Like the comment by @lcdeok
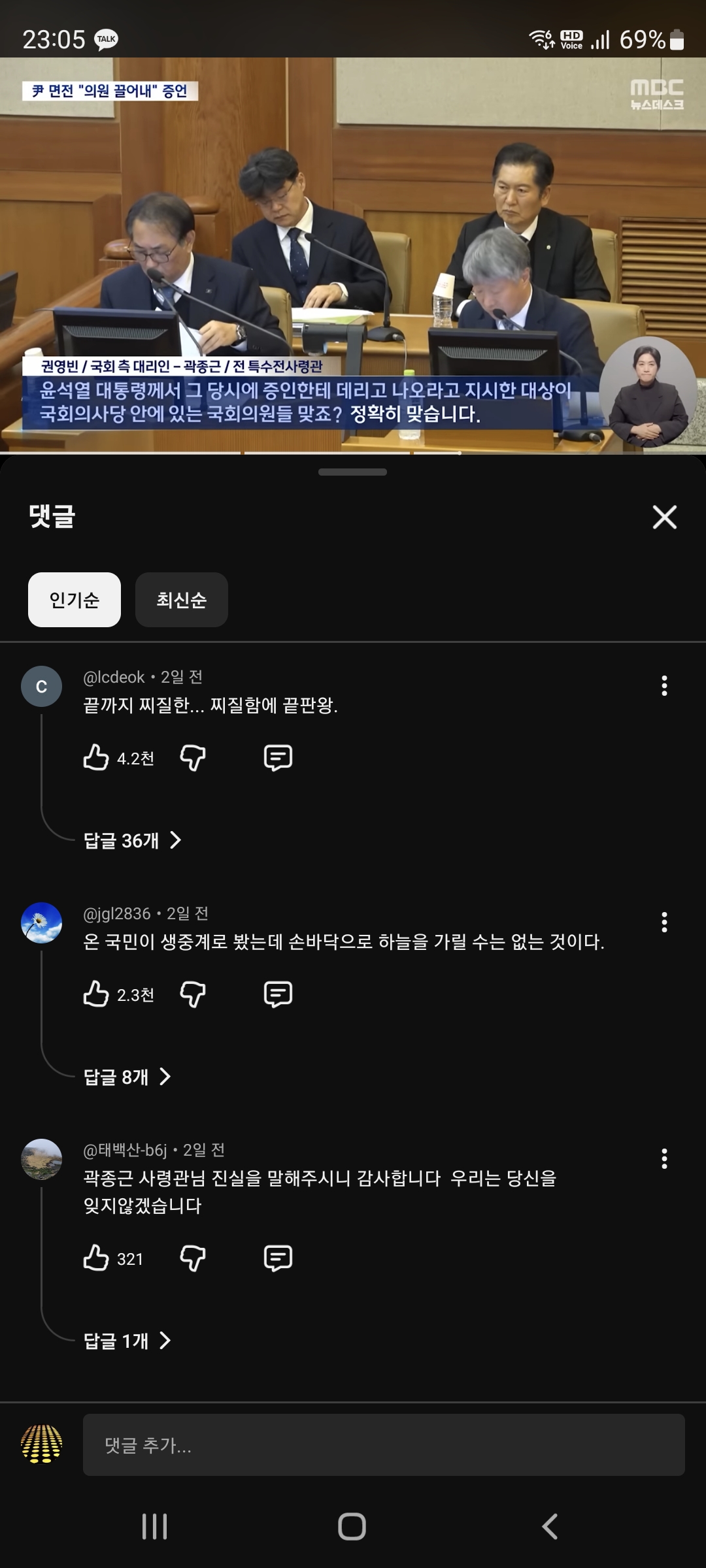Screen dimensions: 706x1568 96,758
